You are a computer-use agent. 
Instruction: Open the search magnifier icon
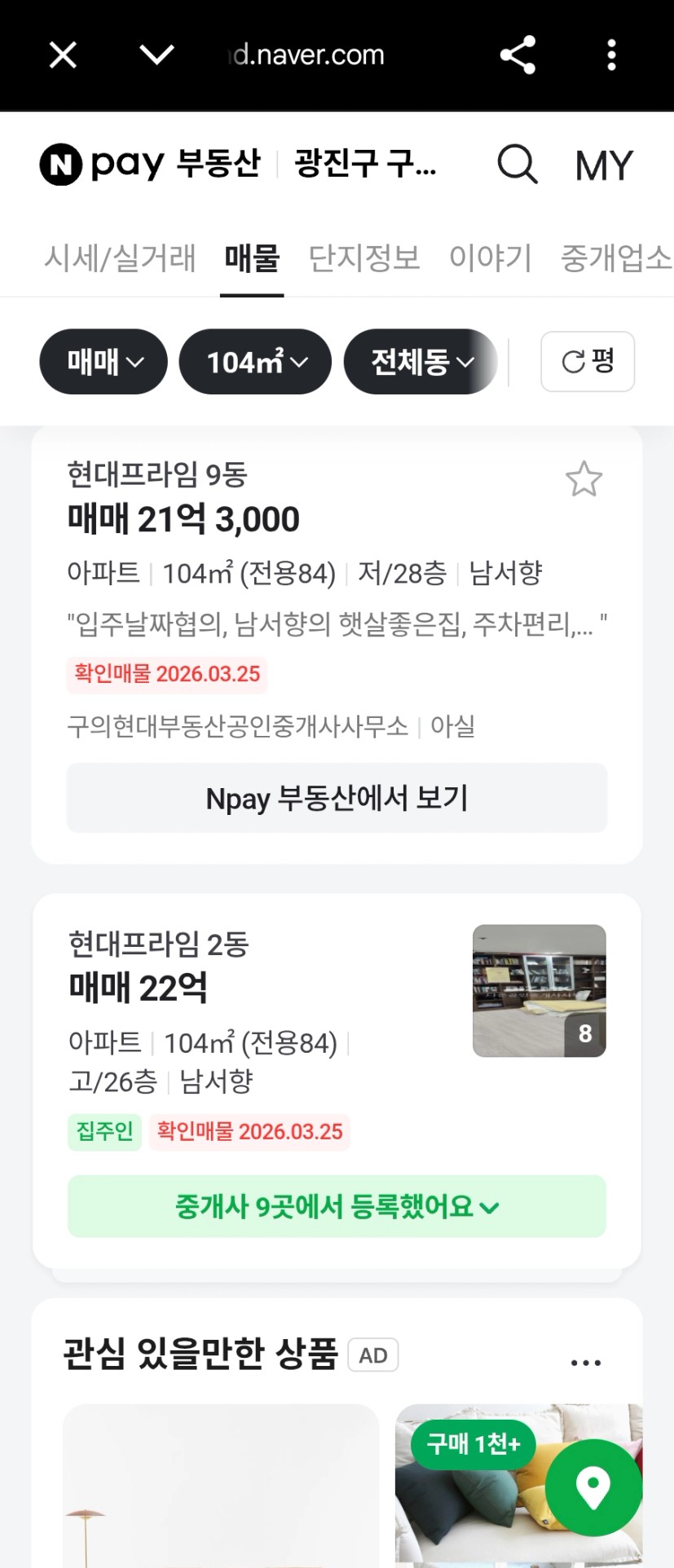tap(518, 165)
